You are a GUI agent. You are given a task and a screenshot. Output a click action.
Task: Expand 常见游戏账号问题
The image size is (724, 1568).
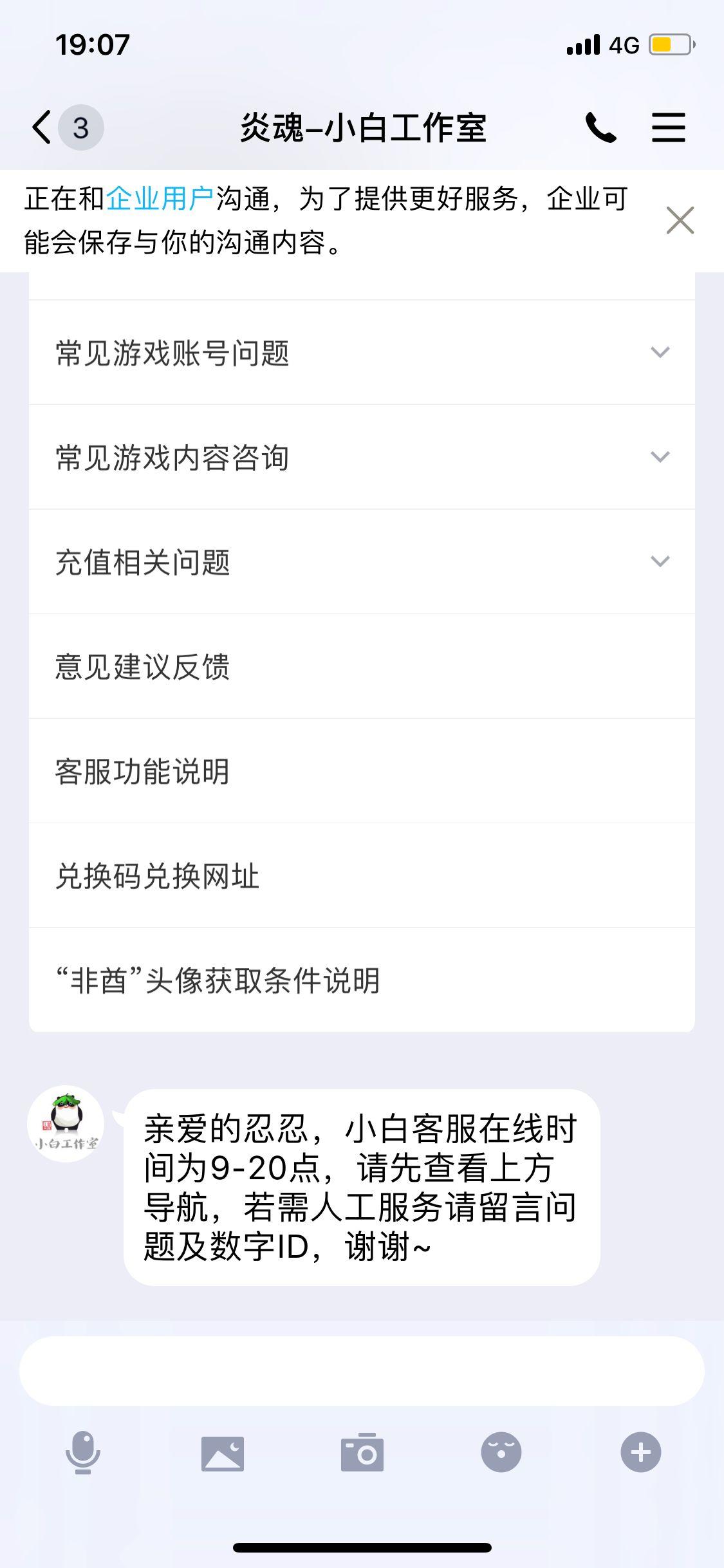coord(362,352)
